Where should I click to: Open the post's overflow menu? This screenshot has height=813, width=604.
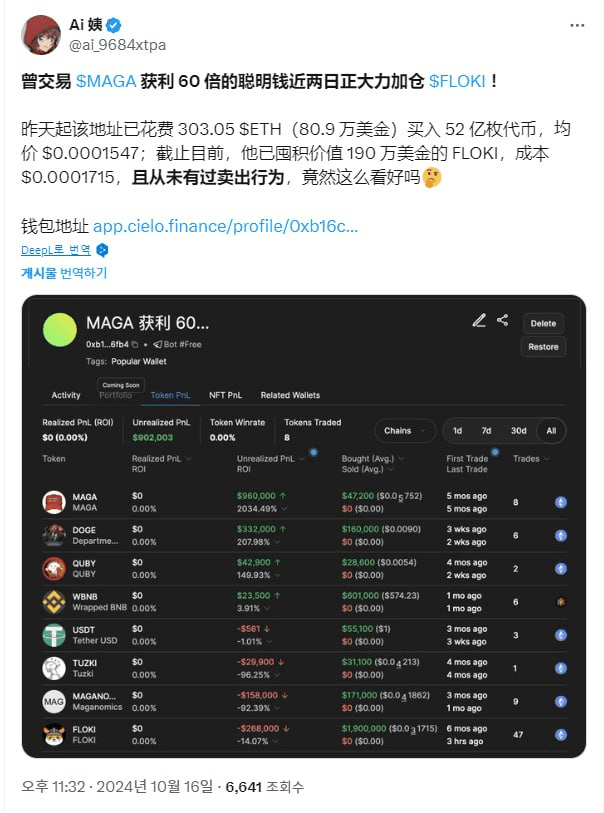coord(576,25)
